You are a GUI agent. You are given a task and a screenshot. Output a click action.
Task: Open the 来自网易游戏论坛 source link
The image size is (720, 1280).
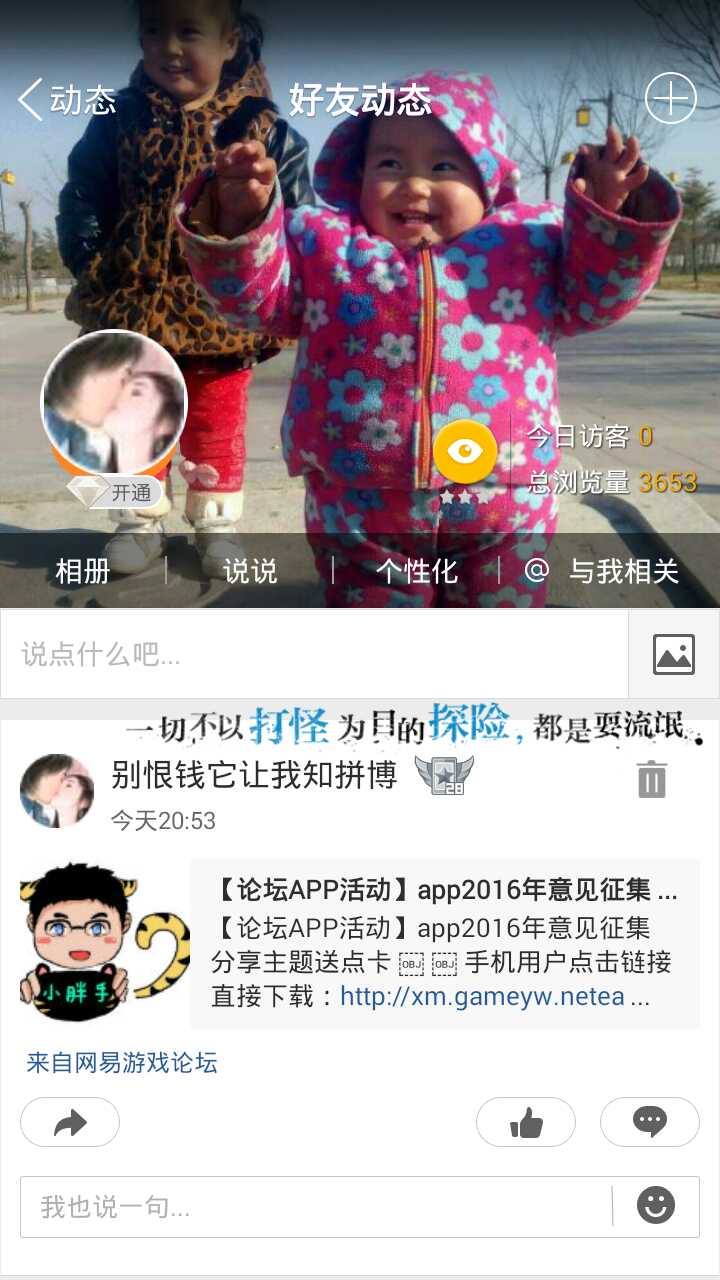click(122, 1062)
